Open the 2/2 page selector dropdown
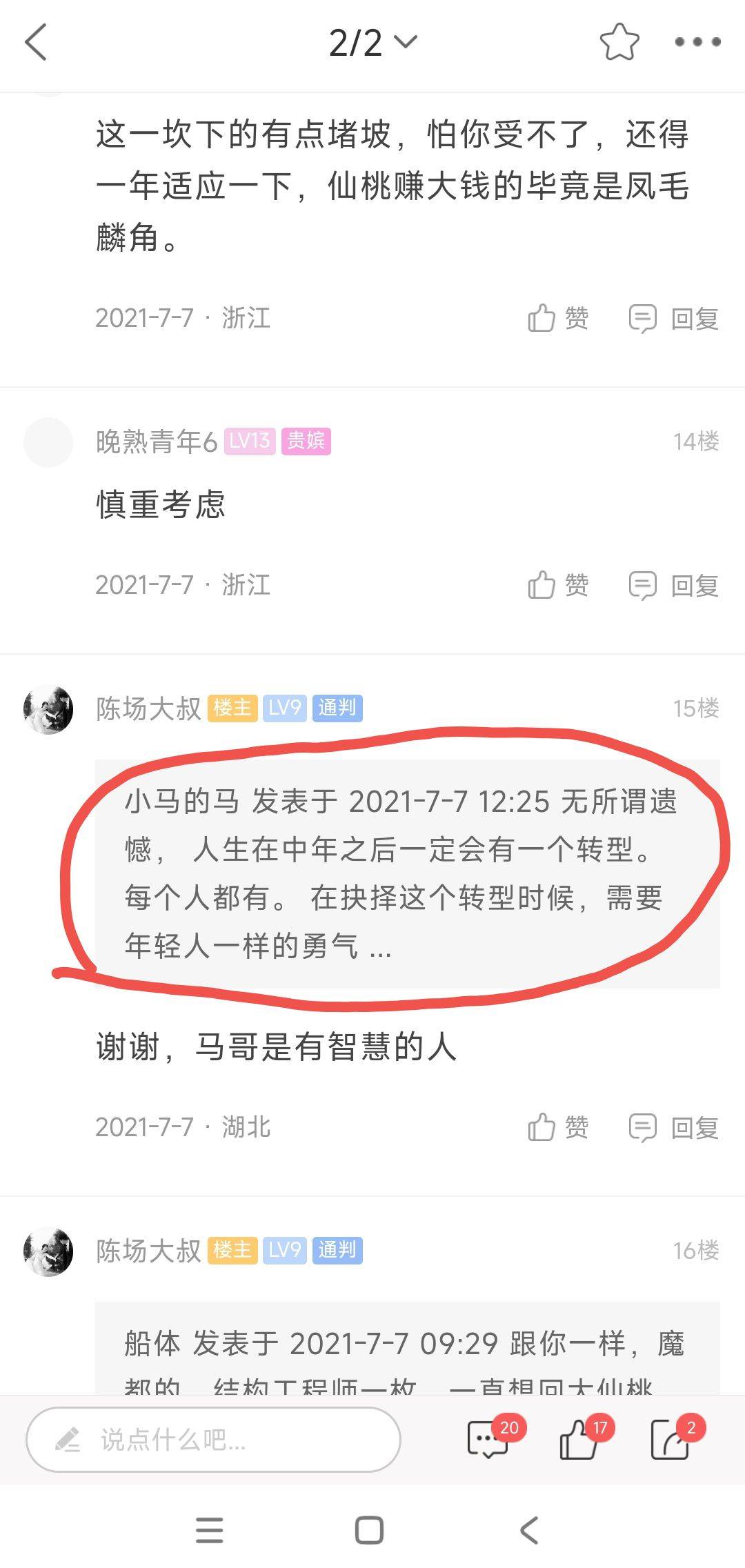This screenshot has height=1568, width=745. [372, 43]
